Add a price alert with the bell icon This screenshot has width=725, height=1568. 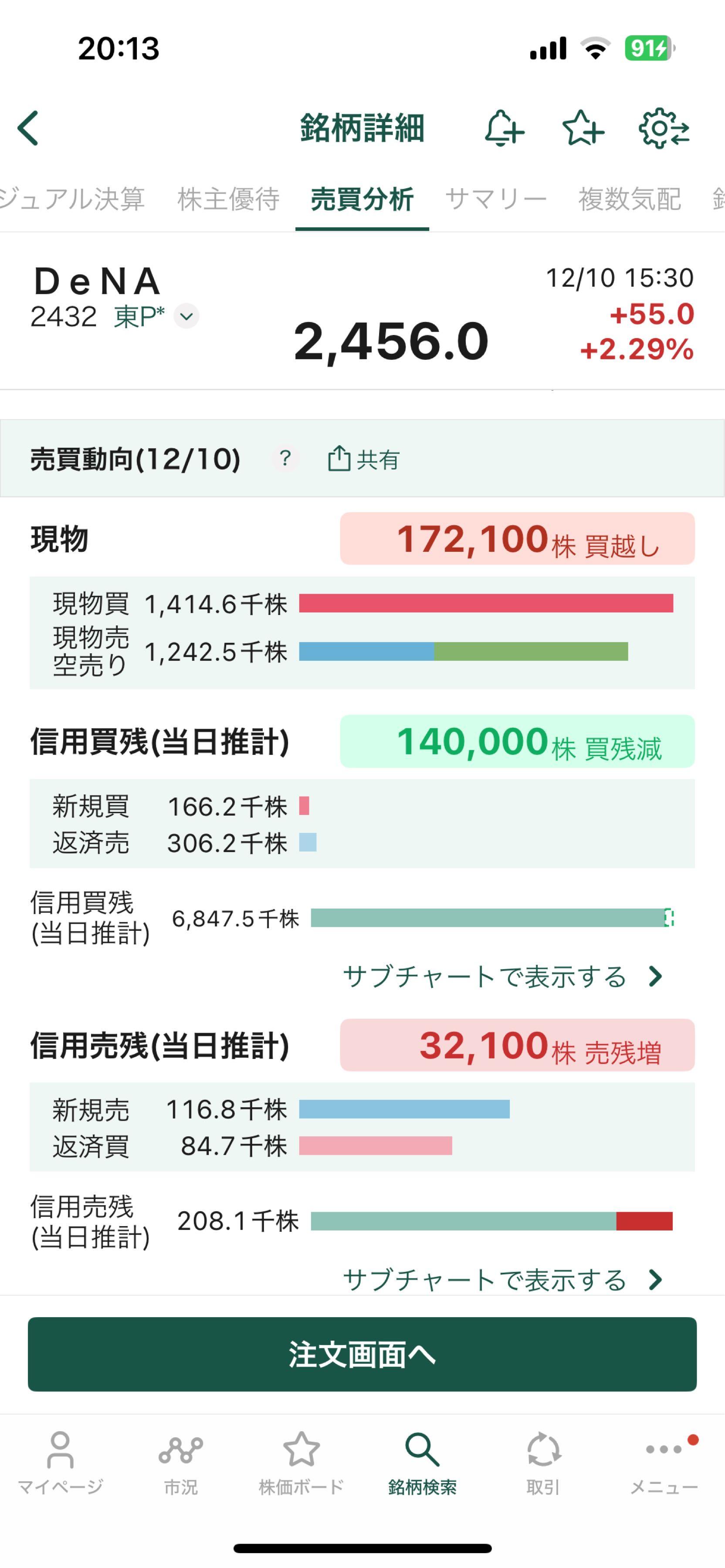(x=503, y=128)
